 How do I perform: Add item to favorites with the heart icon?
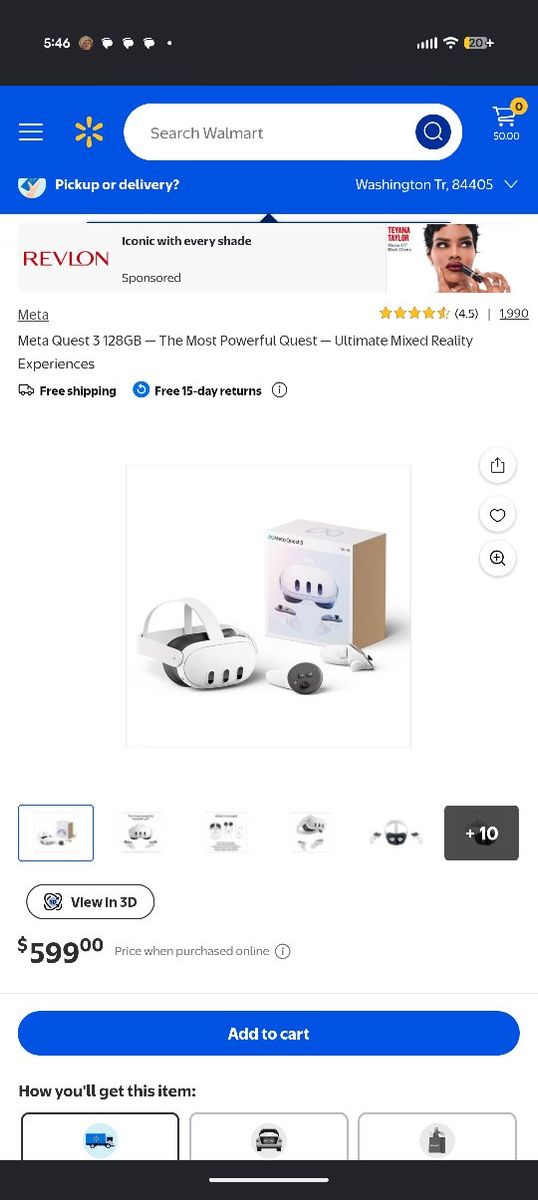(498, 515)
